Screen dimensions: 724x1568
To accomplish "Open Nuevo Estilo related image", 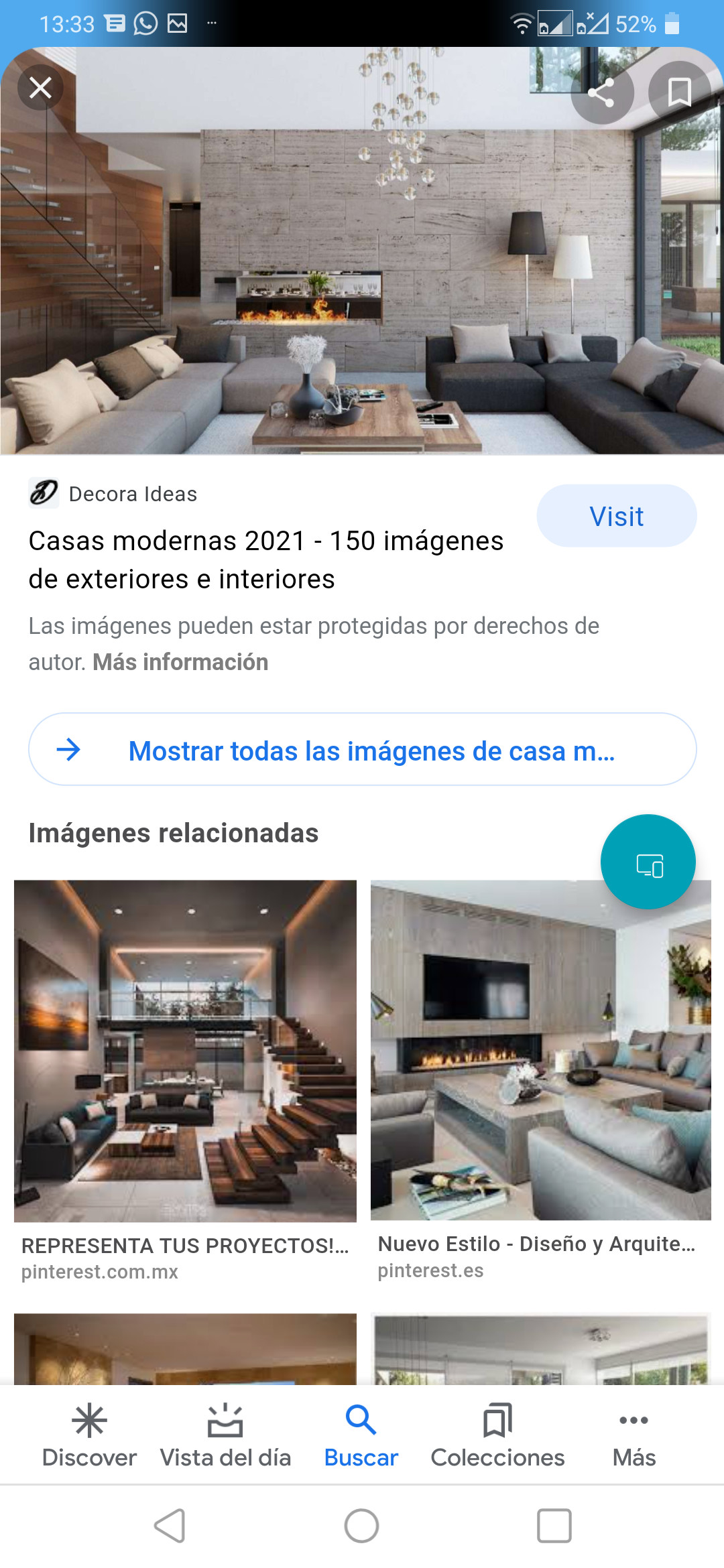I will click(541, 1050).
